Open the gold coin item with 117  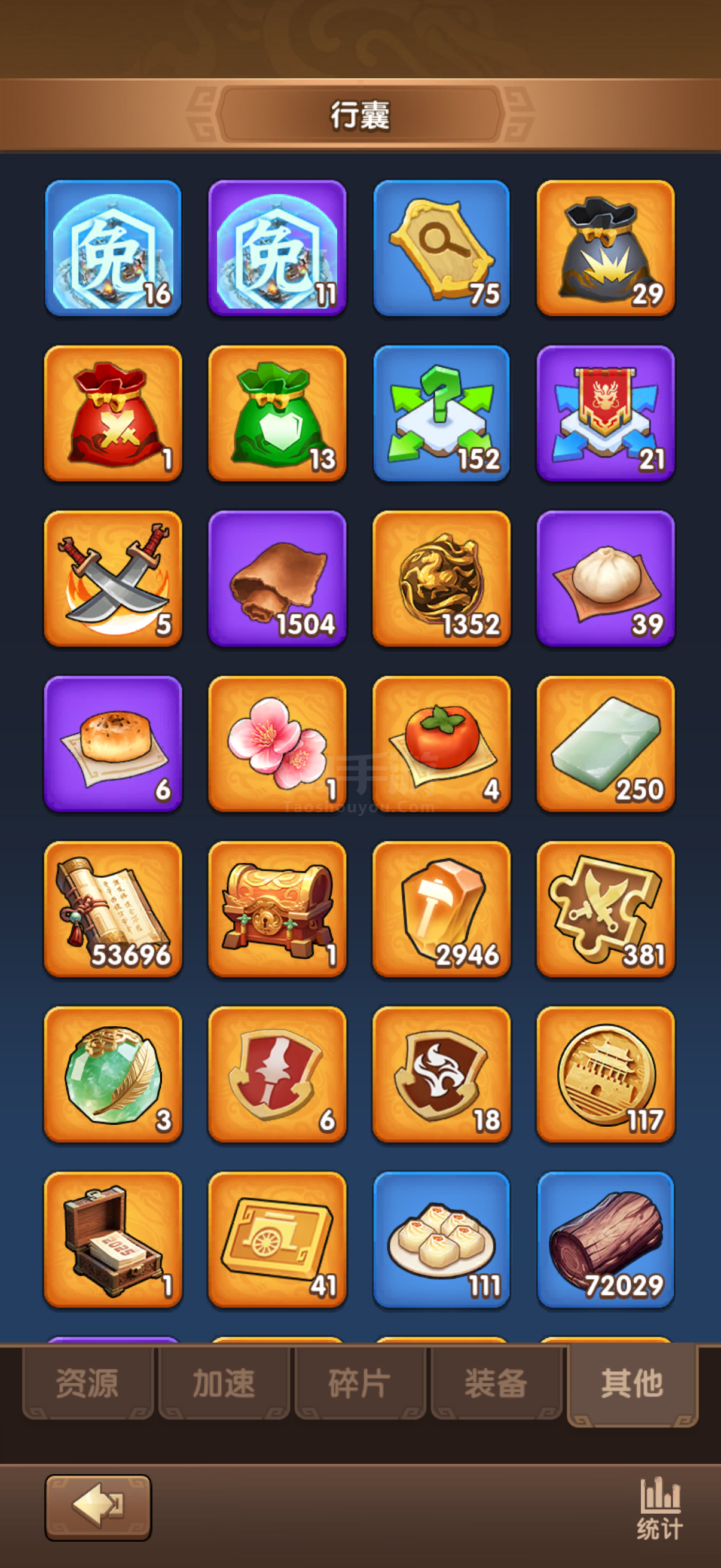606,1075
